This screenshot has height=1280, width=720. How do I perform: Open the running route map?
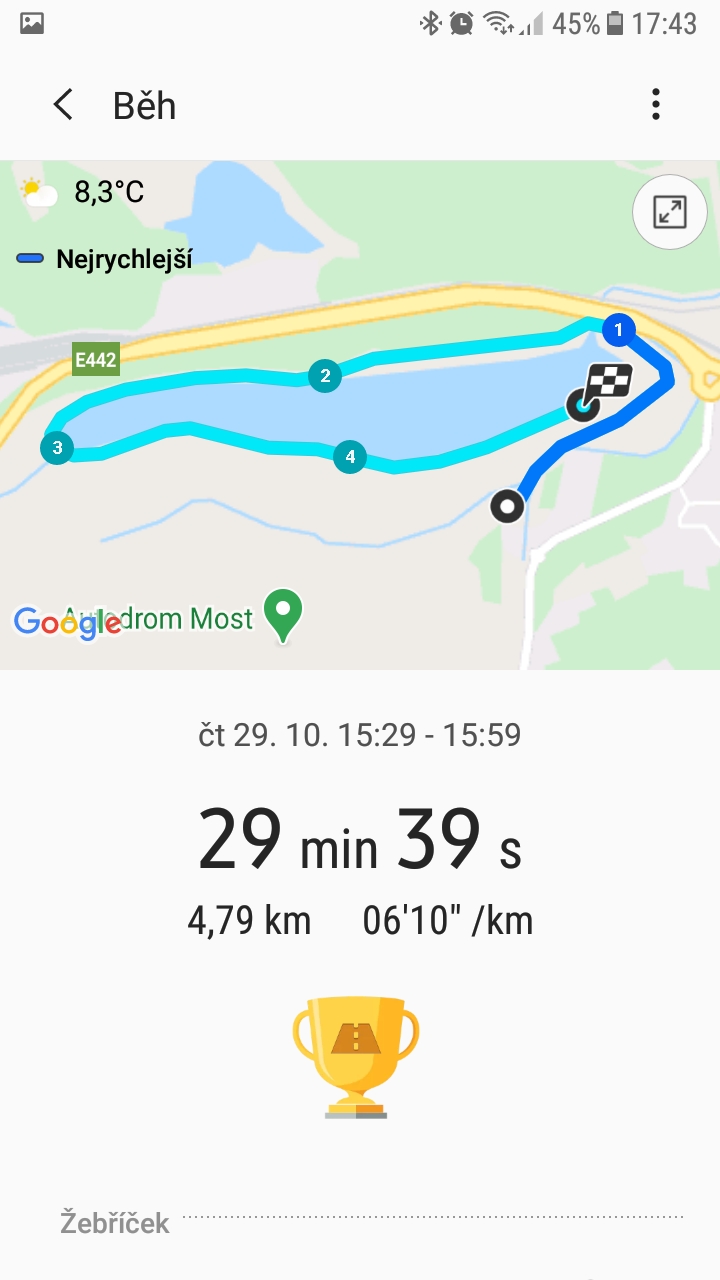pos(360,415)
